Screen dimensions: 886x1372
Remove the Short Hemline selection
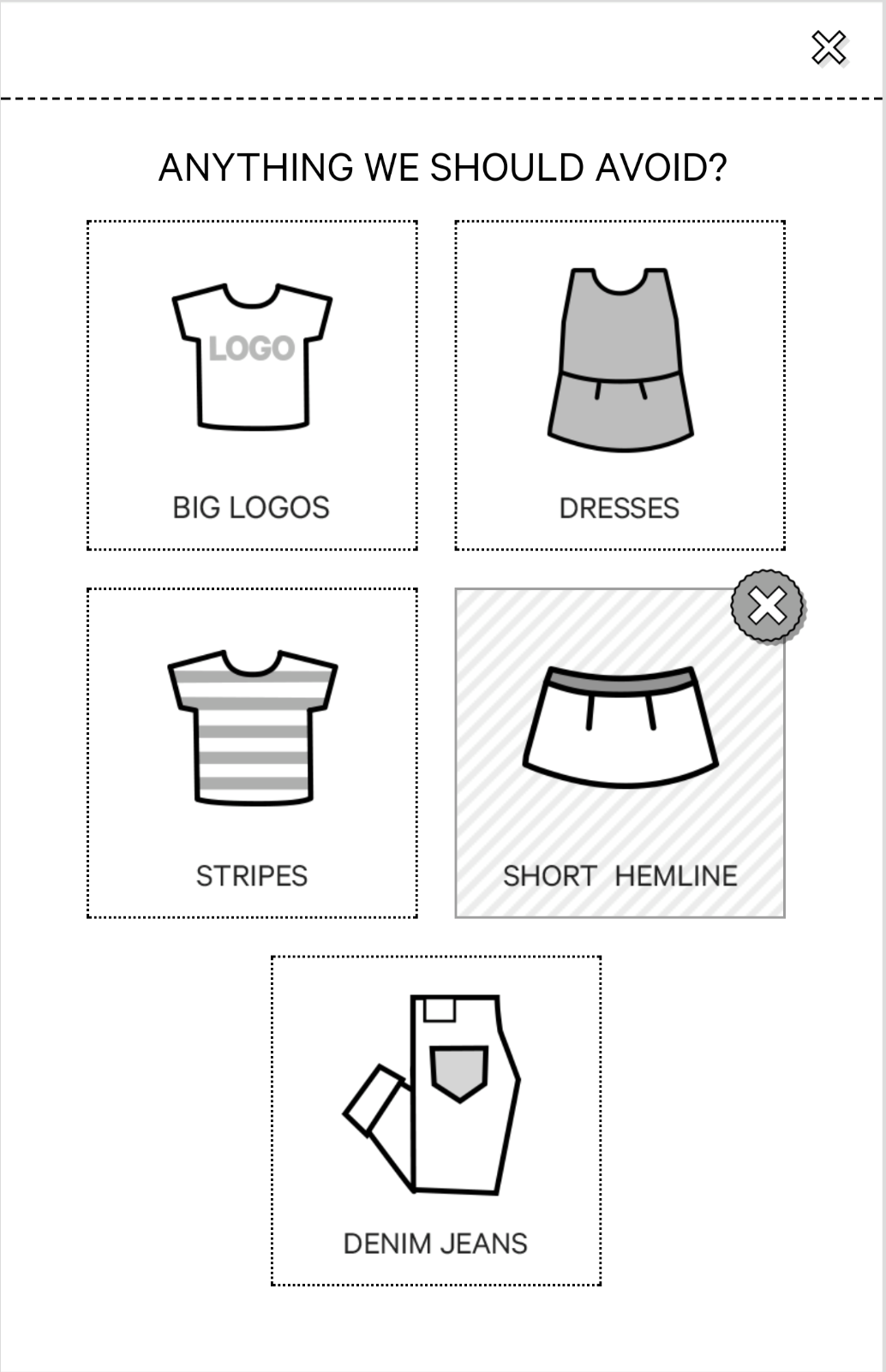click(x=767, y=606)
